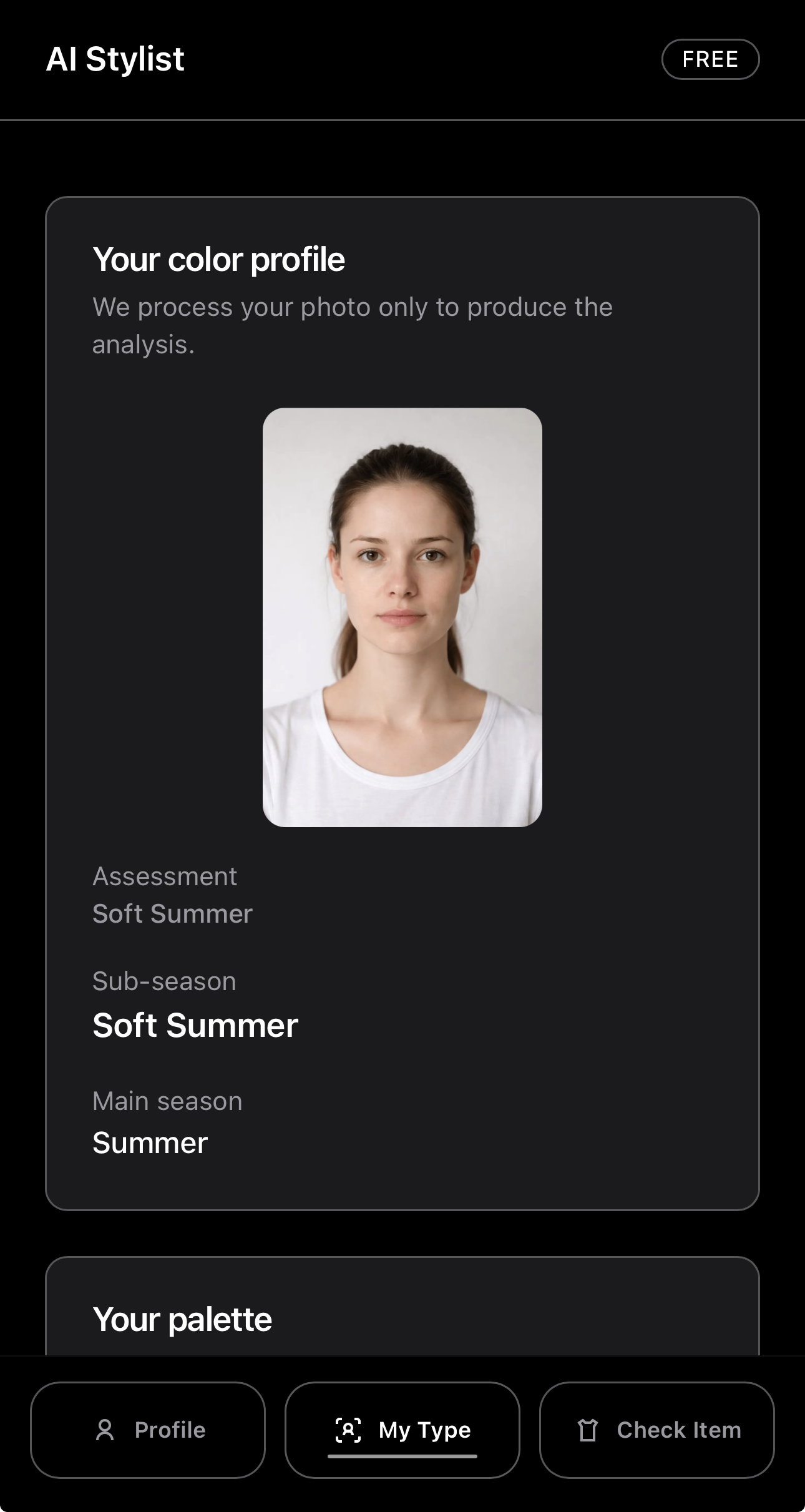This screenshot has height=1512, width=805.
Task: Tap the Main season Summer value
Action: click(150, 1143)
